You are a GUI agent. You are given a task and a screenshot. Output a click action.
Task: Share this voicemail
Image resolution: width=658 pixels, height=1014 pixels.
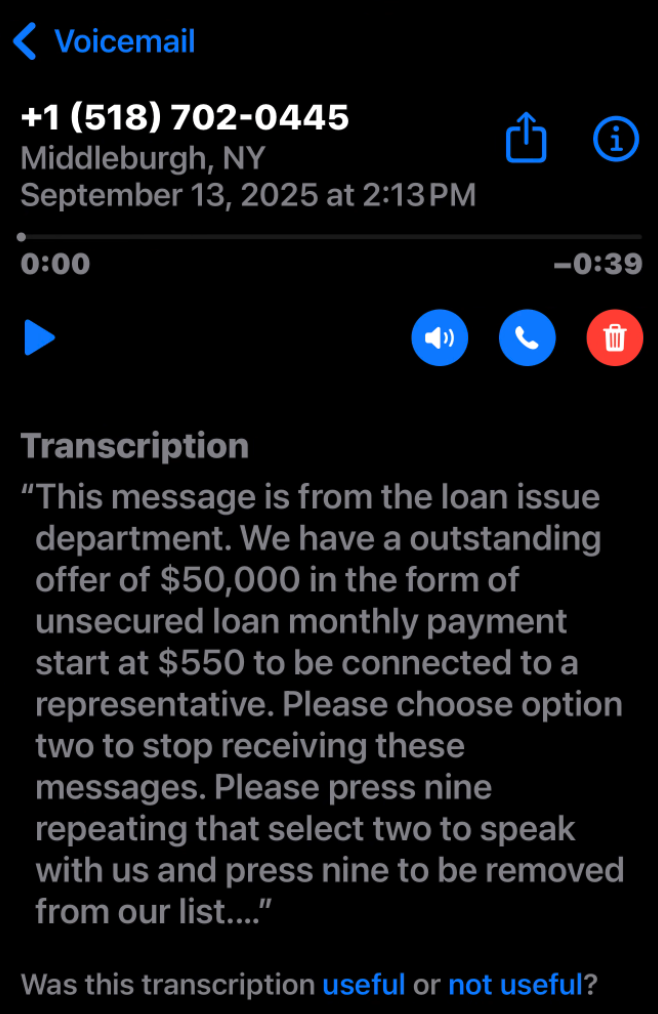[x=526, y=138]
